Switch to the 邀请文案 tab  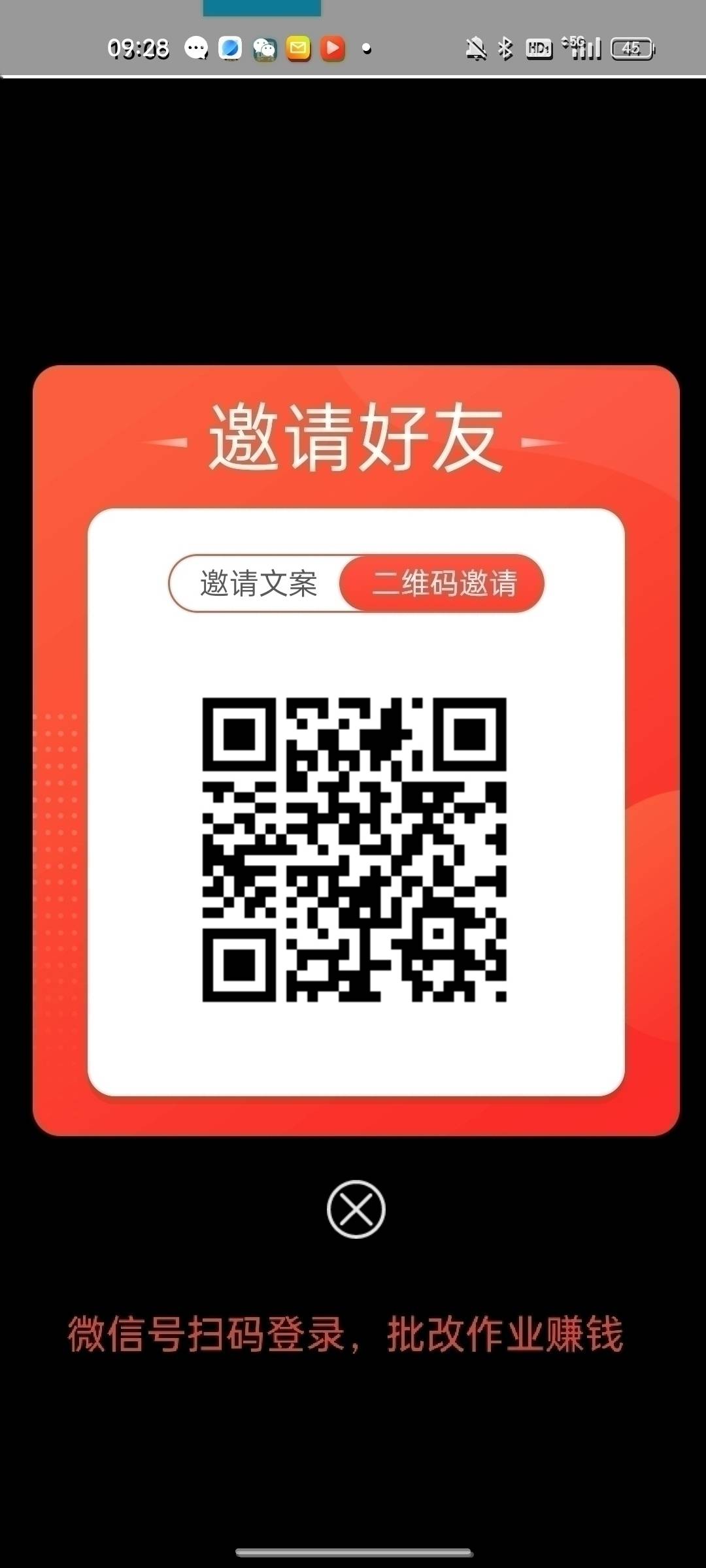click(258, 583)
